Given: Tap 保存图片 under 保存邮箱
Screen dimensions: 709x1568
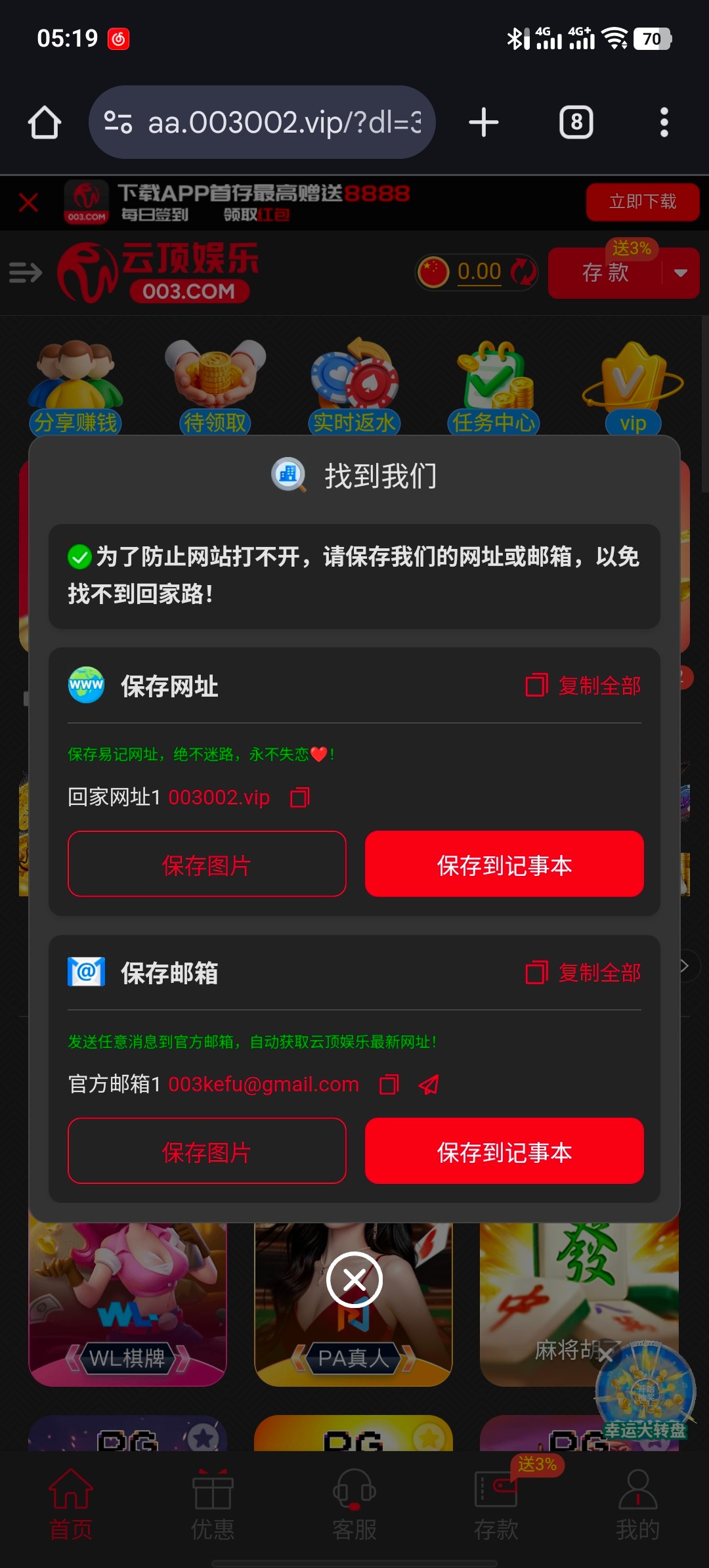Looking at the screenshot, I should pyautogui.click(x=207, y=1151).
